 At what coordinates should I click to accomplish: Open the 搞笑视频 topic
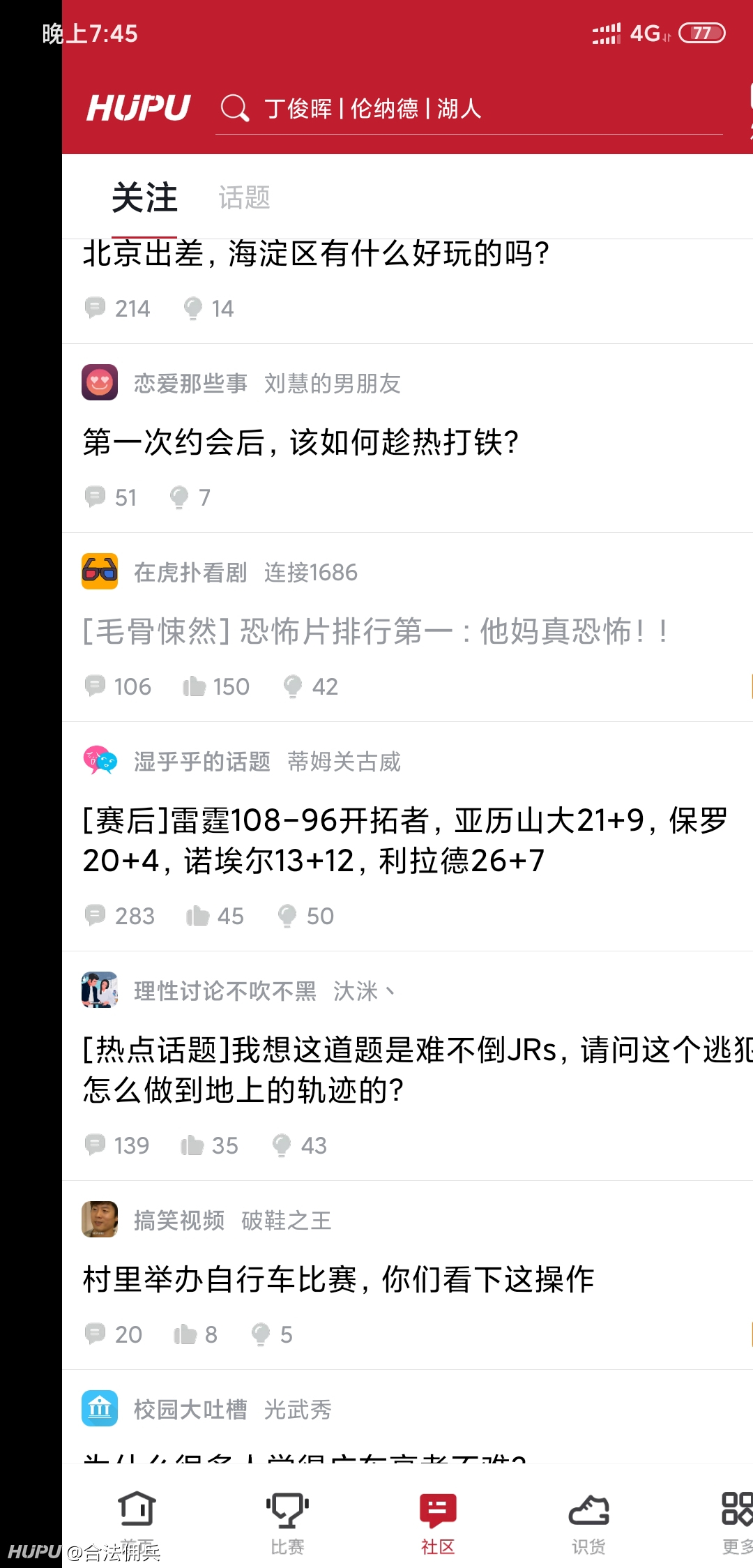(x=179, y=1220)
